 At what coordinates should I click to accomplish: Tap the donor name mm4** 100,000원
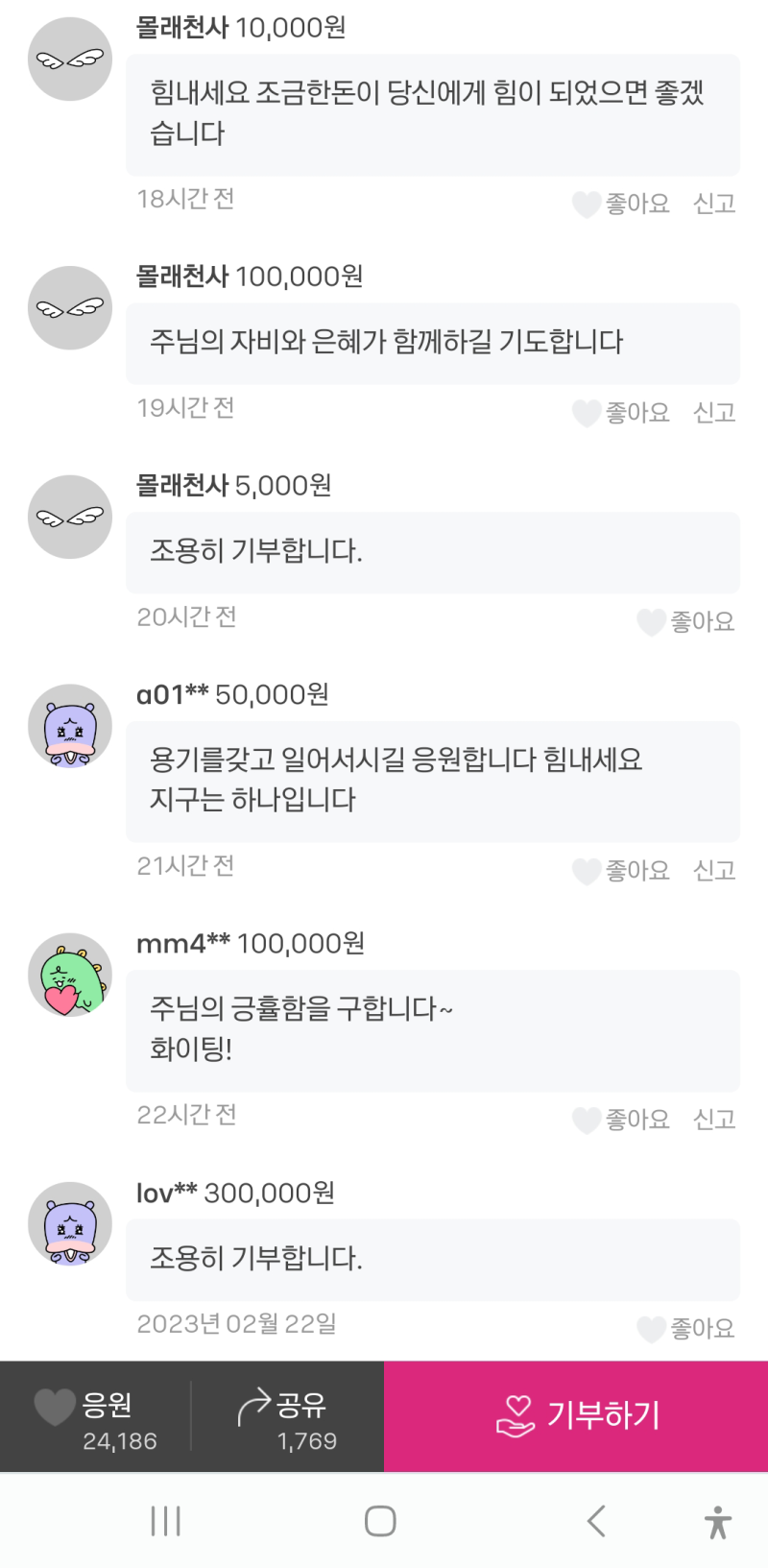tap(252, 944)
